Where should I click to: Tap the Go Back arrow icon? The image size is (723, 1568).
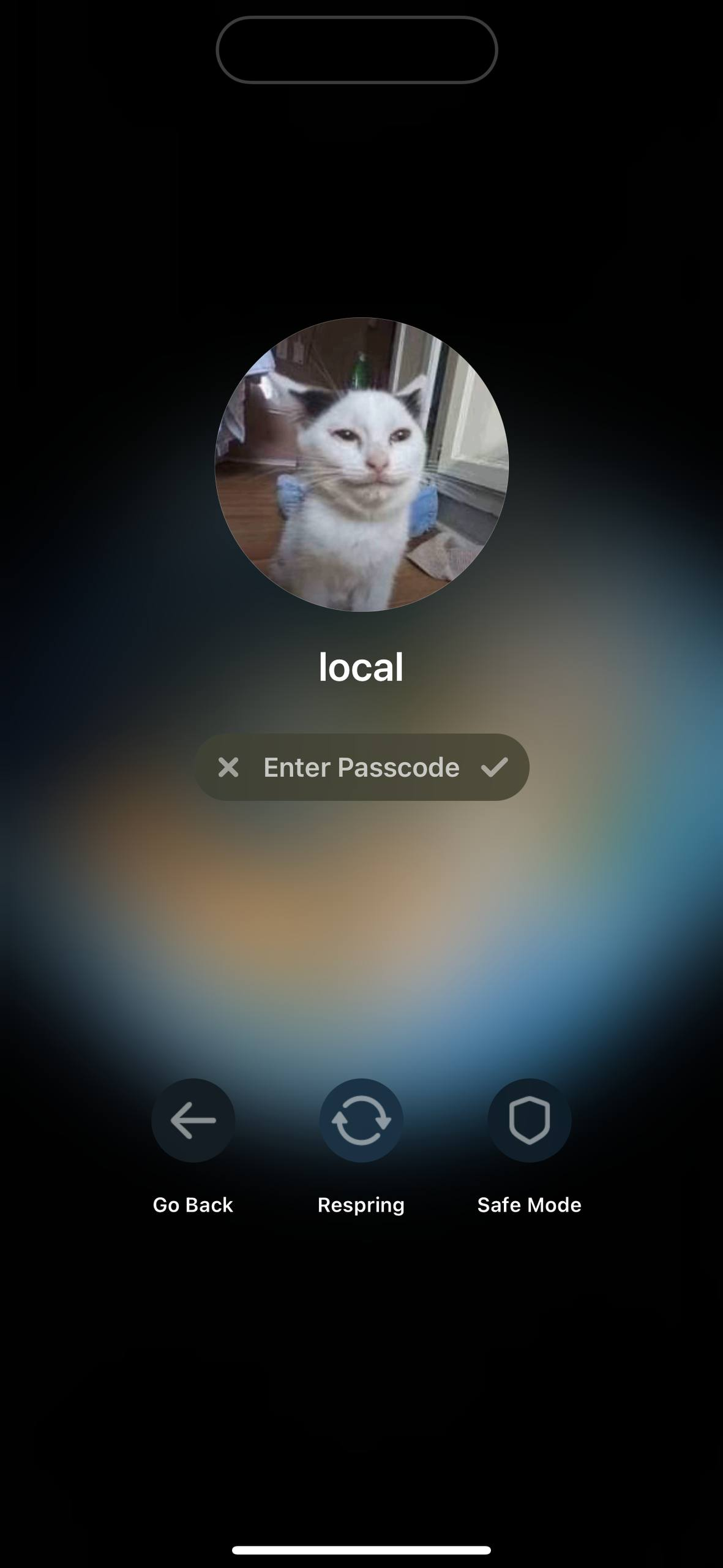coord(192,1120)
